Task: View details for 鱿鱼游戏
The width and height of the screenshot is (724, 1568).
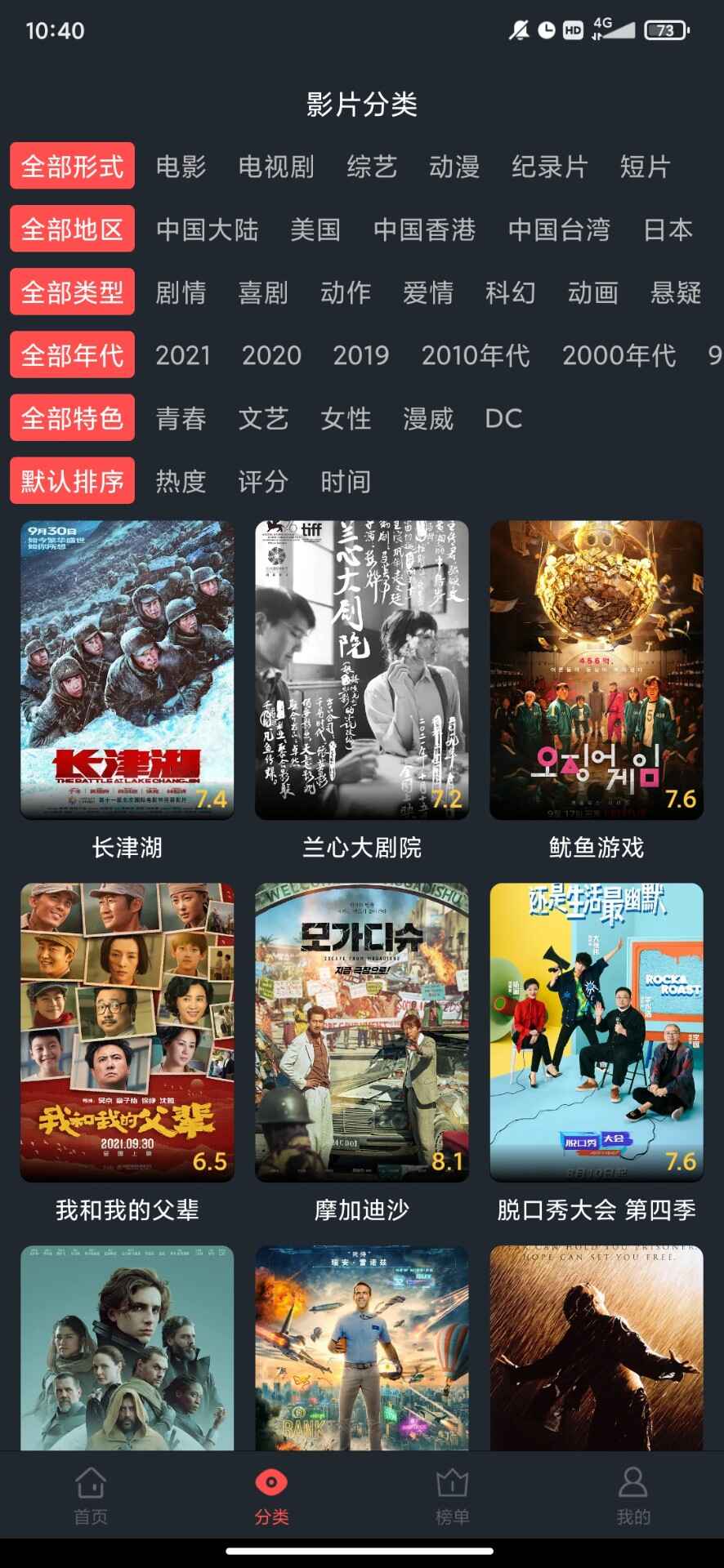Action: [597, 670]
